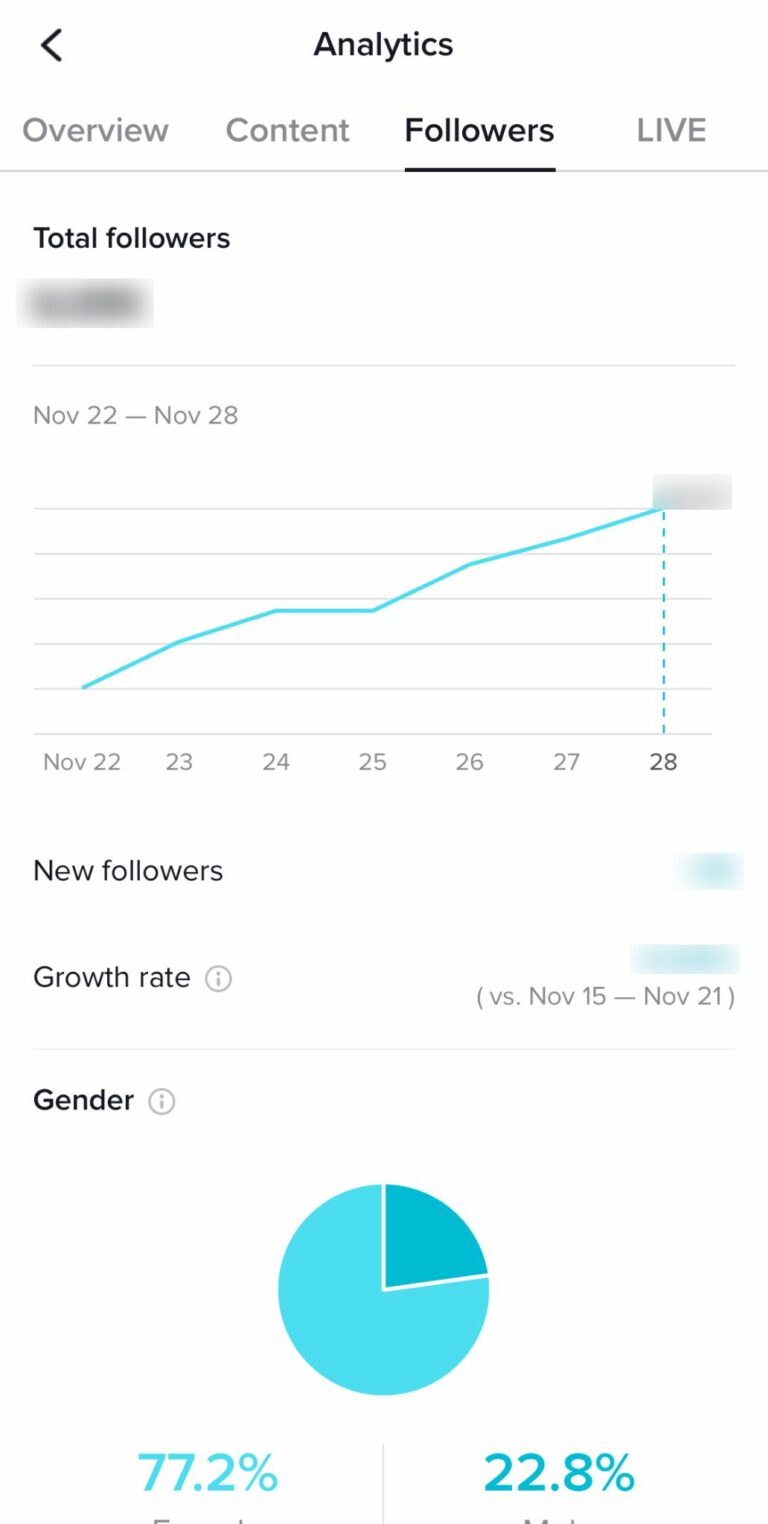This screenshot has width=768, height=1524.
Task: Tap the Nov 22 — Nov 28 date range
Action: point(136,415)
